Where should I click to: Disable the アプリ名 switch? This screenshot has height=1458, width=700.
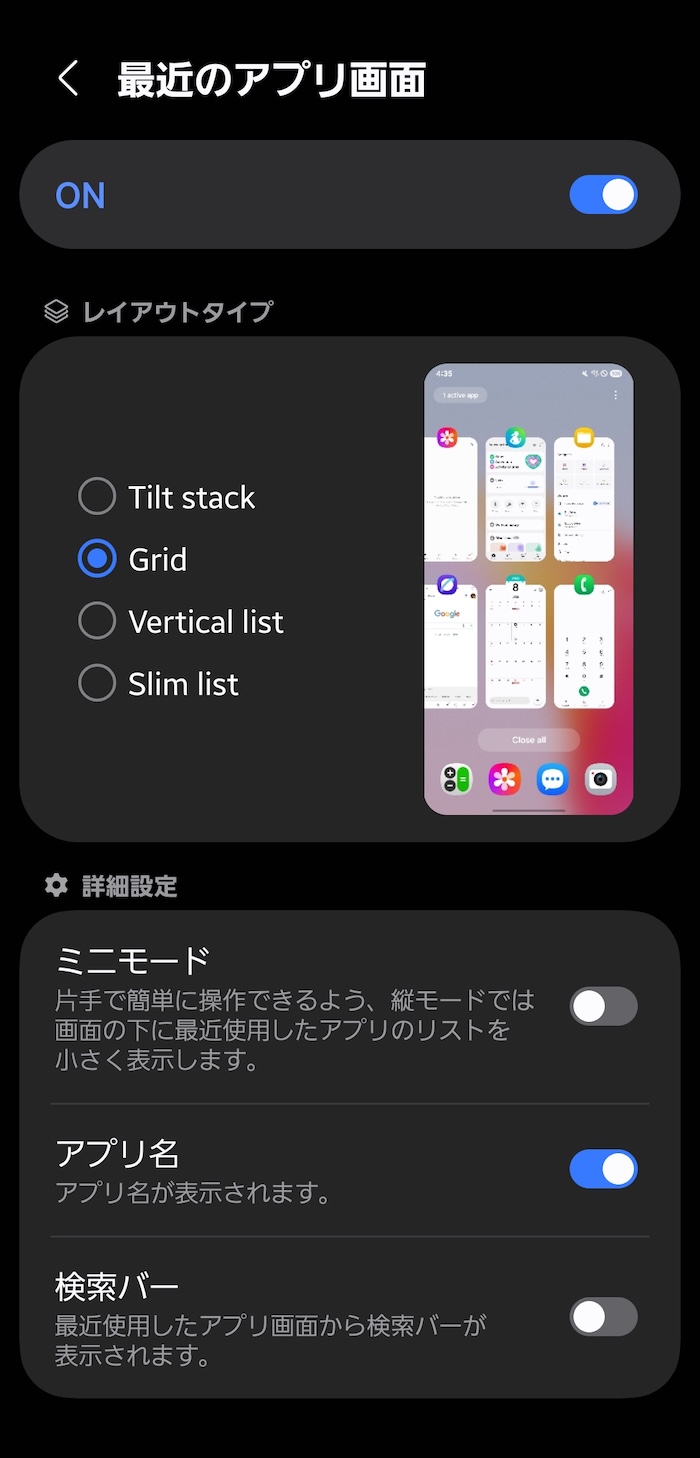click(x=603, y=1169)
